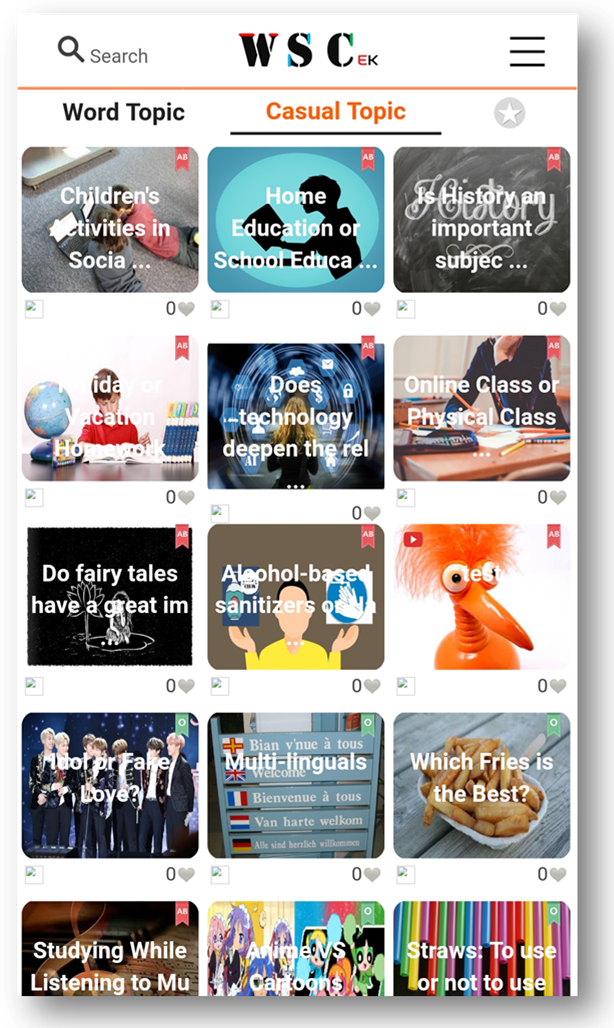This screenshot has height=1028, width=614.
Task: Like the Which Fries is the Best topic
Action: pyautogui.click(x=558, y=875)
